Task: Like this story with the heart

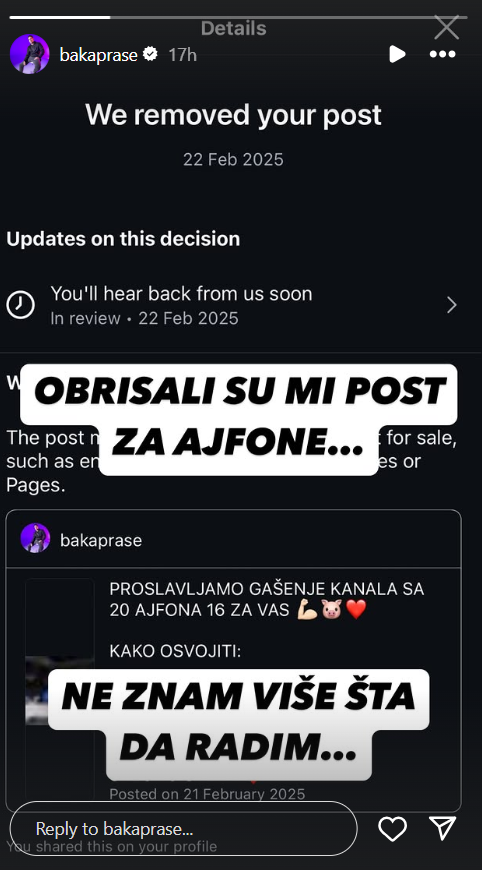Action: coord(393,829)
